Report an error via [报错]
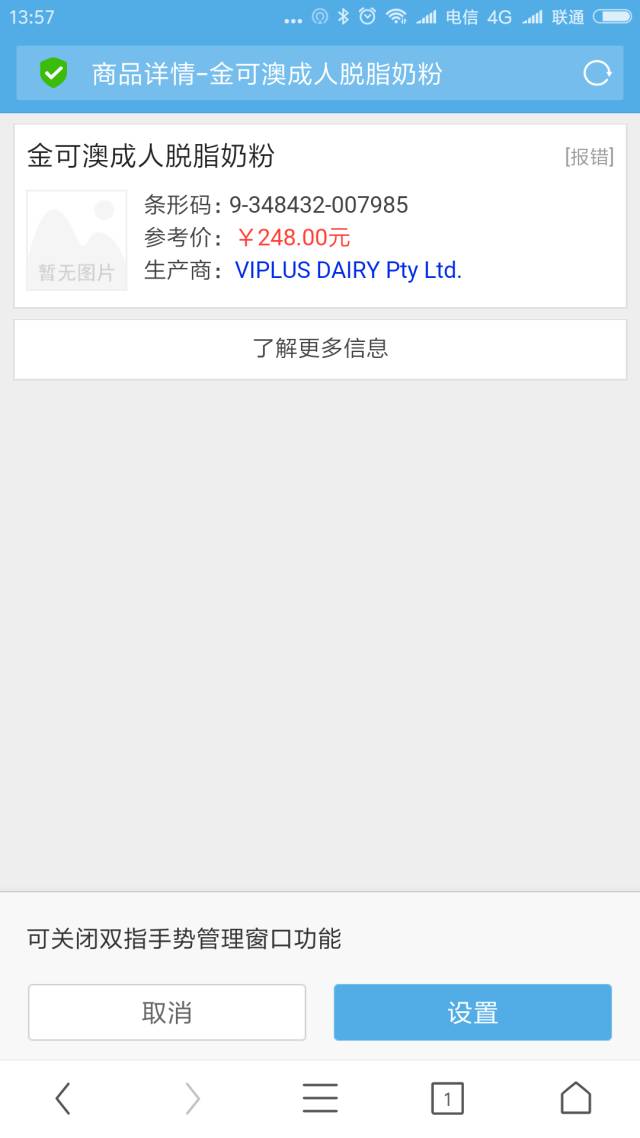640x1138 pixels. click(589, 157)
